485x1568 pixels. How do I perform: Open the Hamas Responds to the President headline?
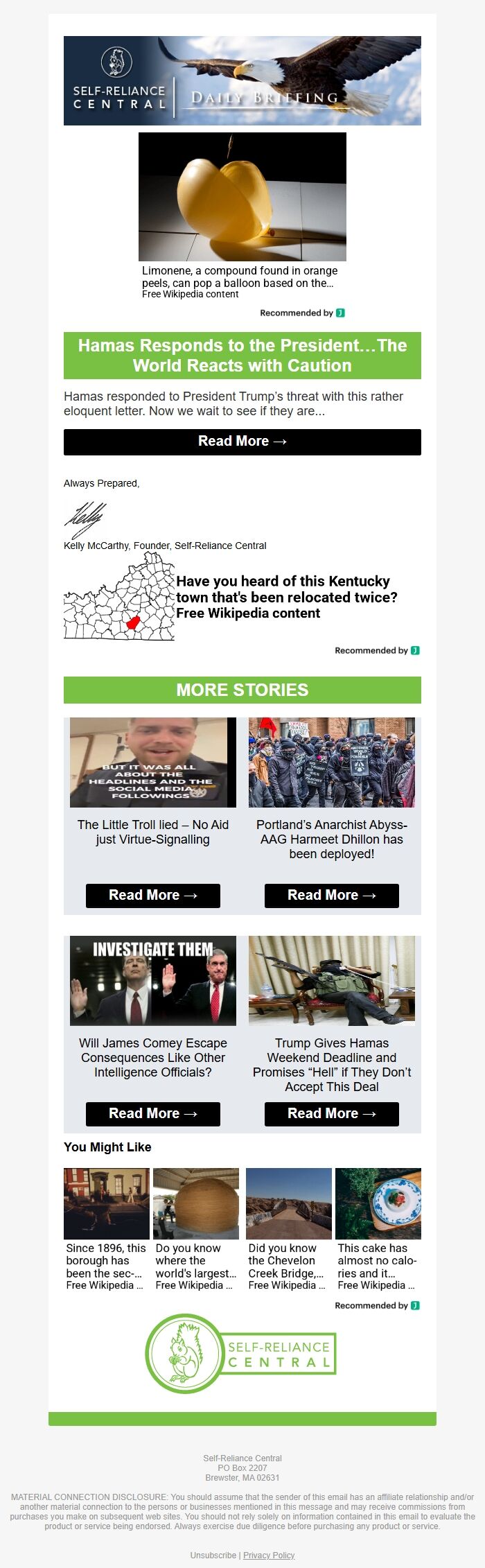tap(242, 356)
